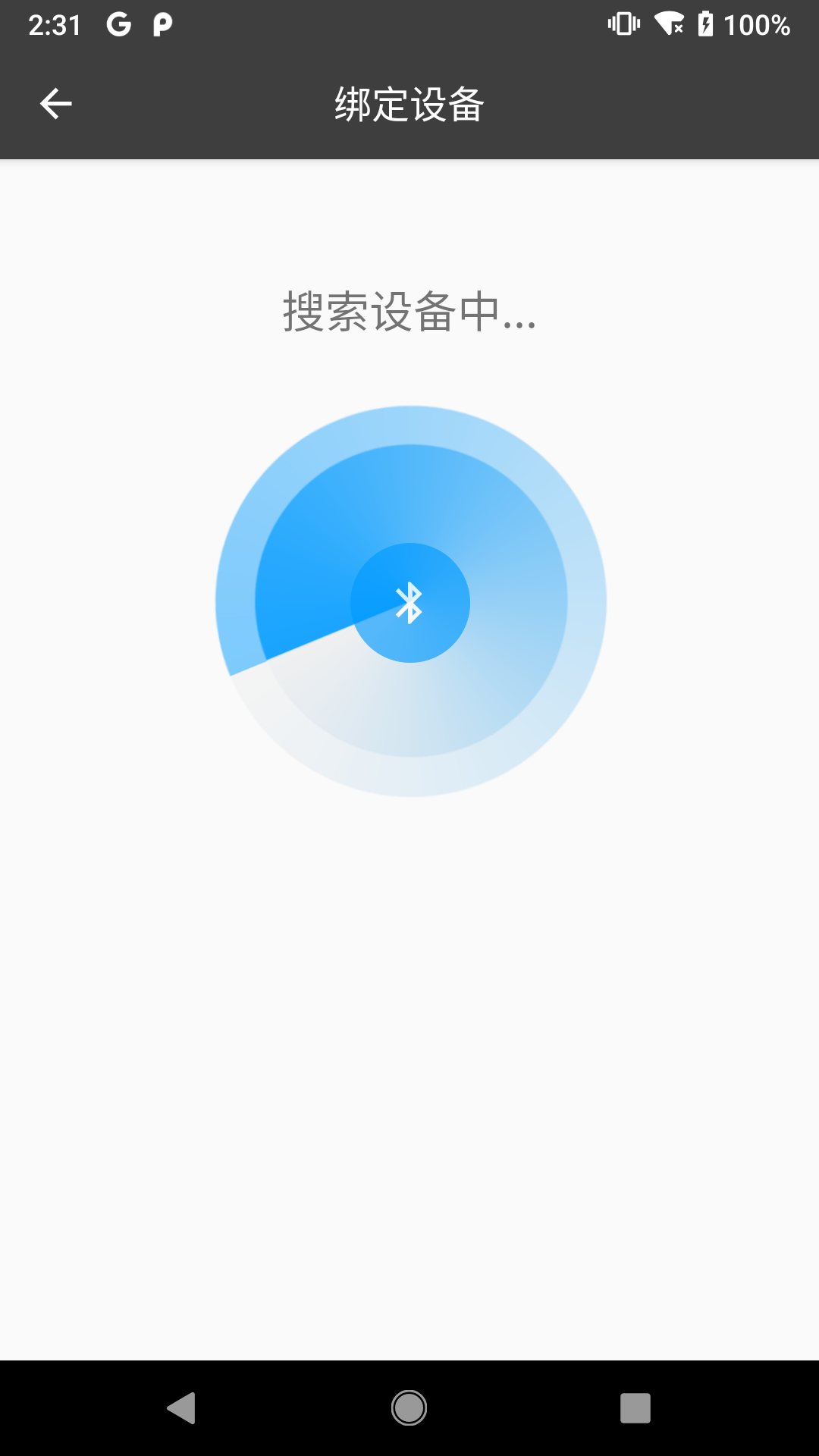Click the 2:31 clock in status bar
This screenshot has width=819, height=1456.
coord(55,25)
